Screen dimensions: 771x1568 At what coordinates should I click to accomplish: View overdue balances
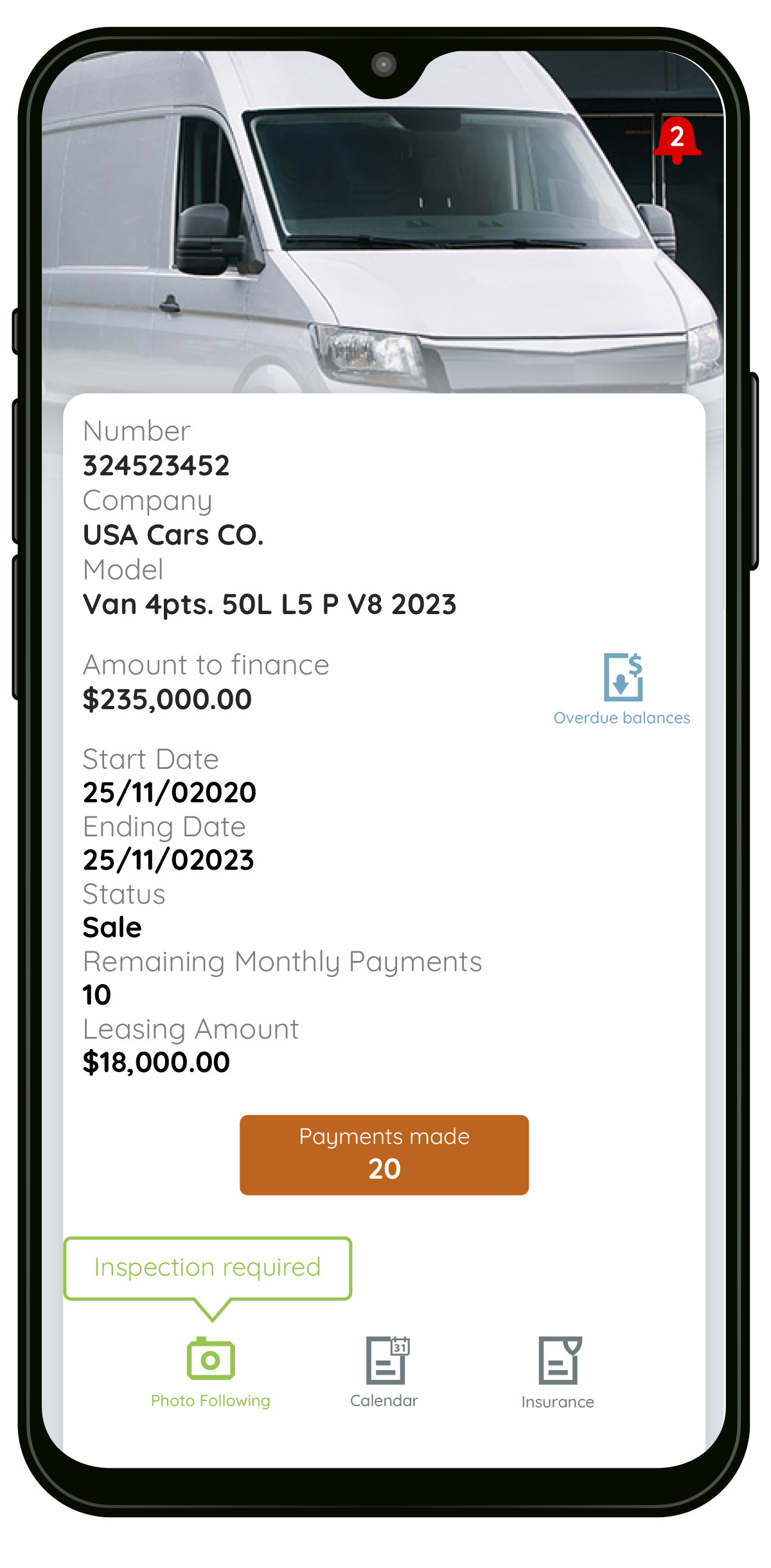point(622,689)
